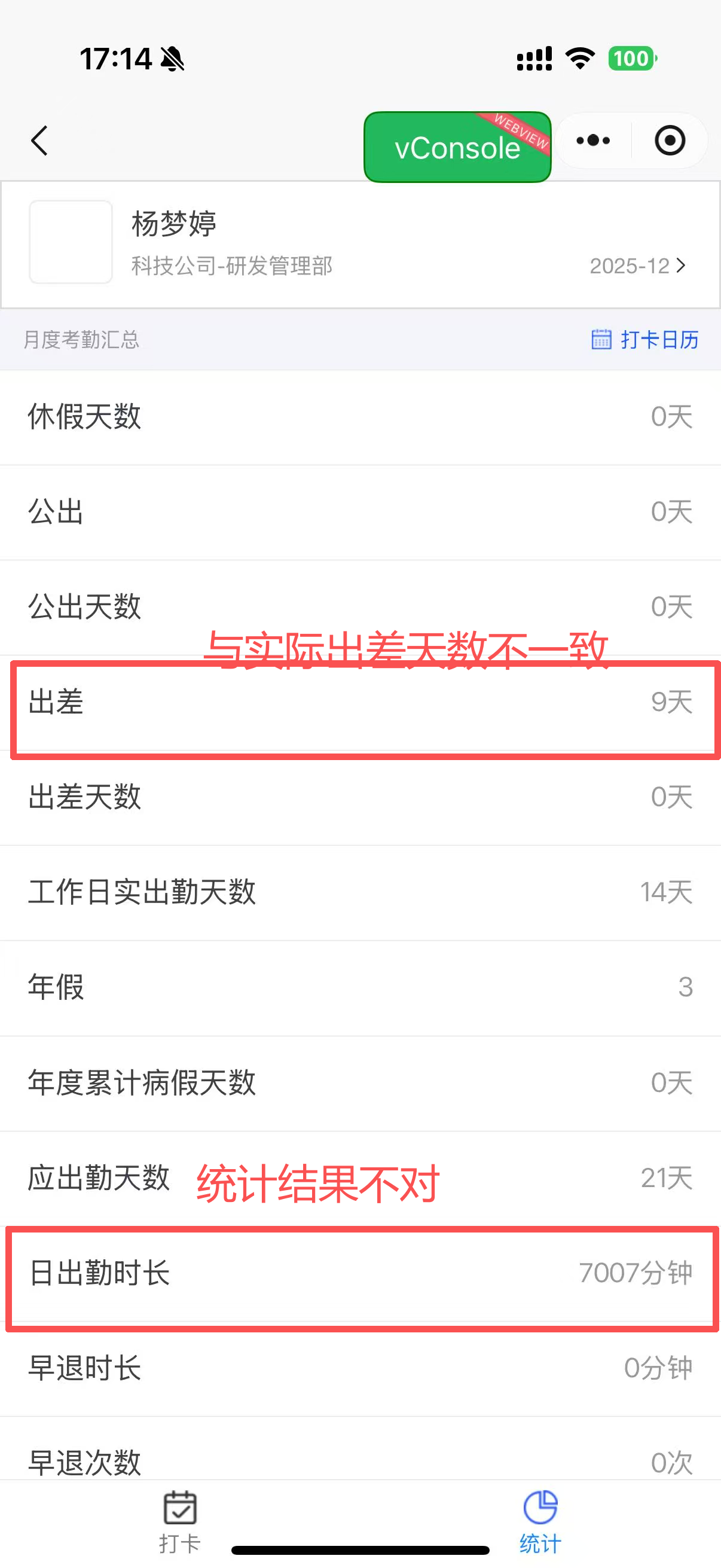The image size is (721, 1568).
Task: Open the mini program more options menu
Action: click(593, 141)
